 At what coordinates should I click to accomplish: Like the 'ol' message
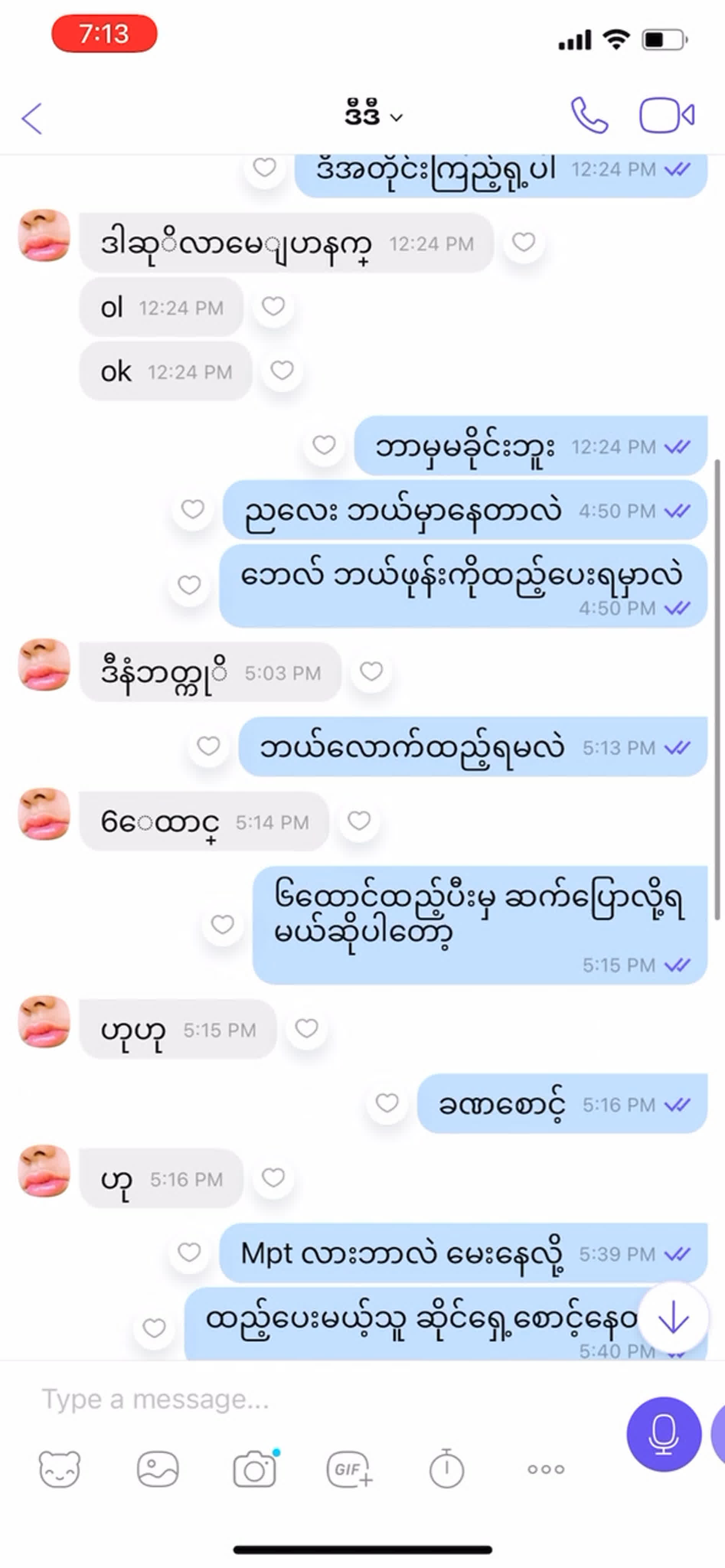tap(273, 306)
